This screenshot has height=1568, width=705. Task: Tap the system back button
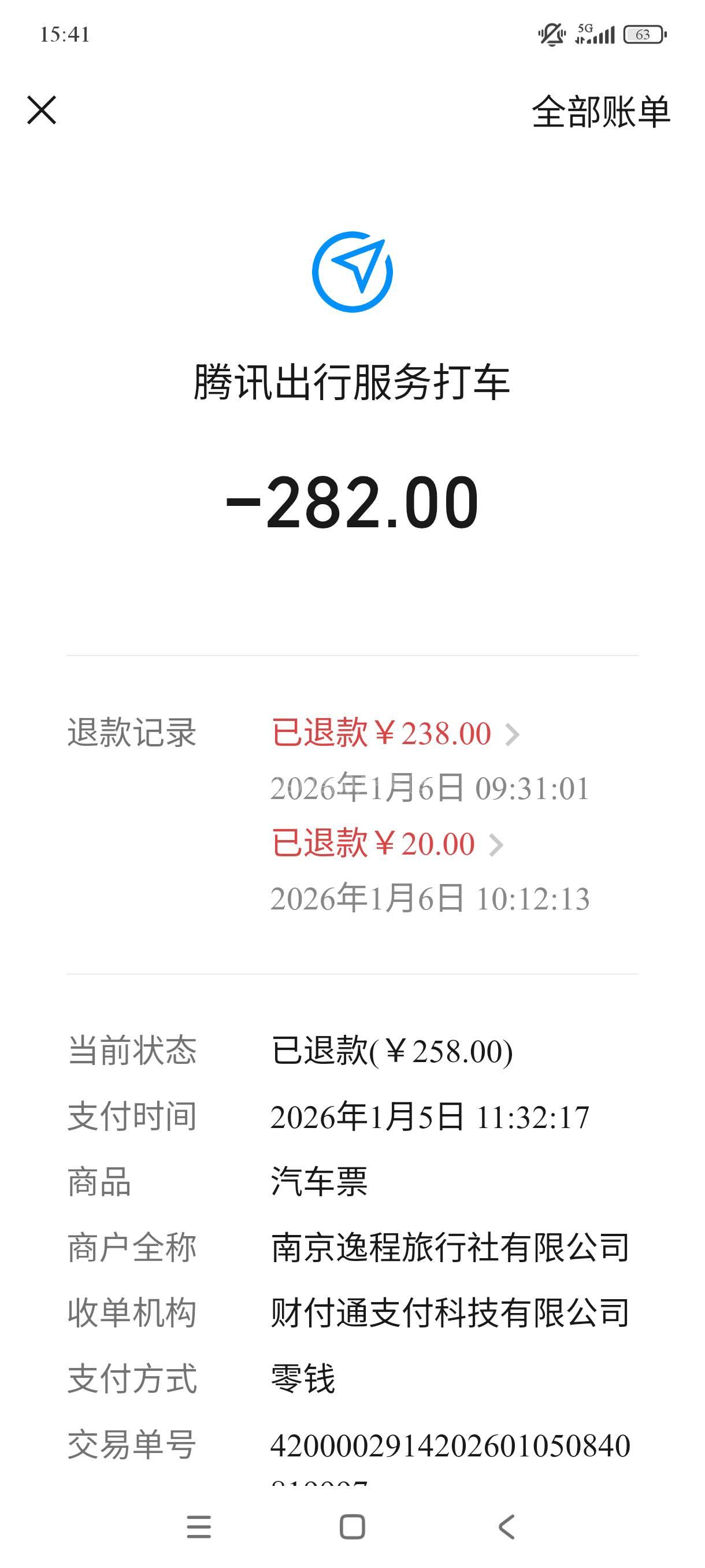pyautogui.click(x=506, y=1526)
